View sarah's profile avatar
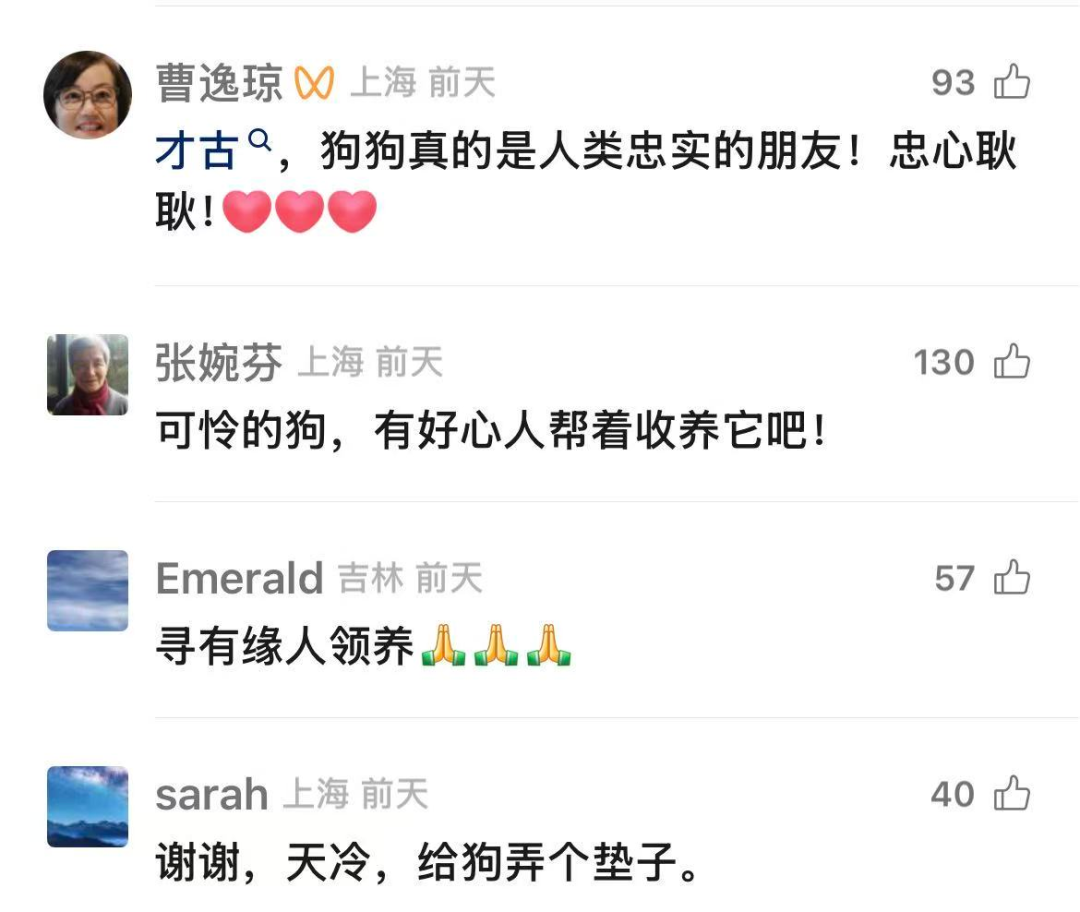Image resolution: width=1080 pixels, height=912 pixels. [x=88, y=806]
